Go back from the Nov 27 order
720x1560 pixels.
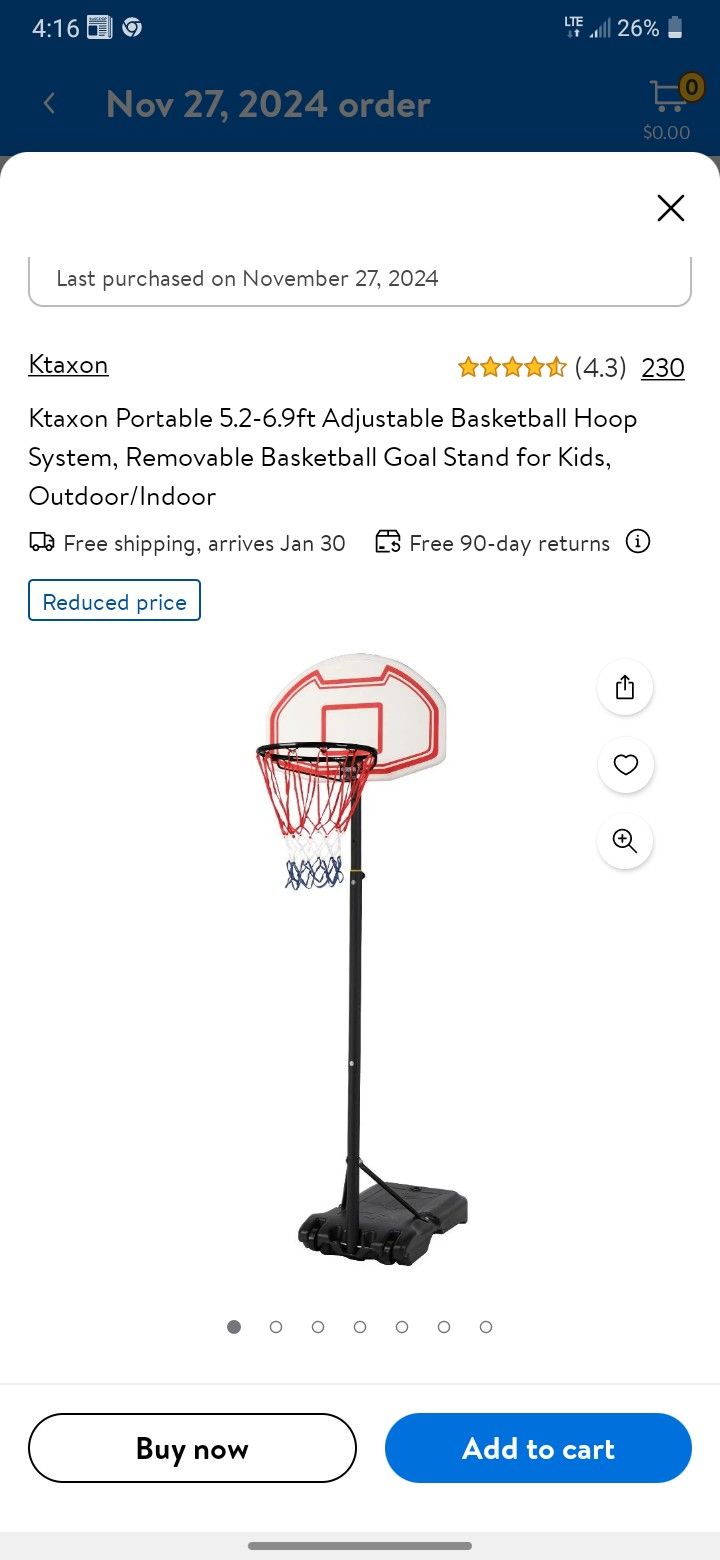(49, 103)
